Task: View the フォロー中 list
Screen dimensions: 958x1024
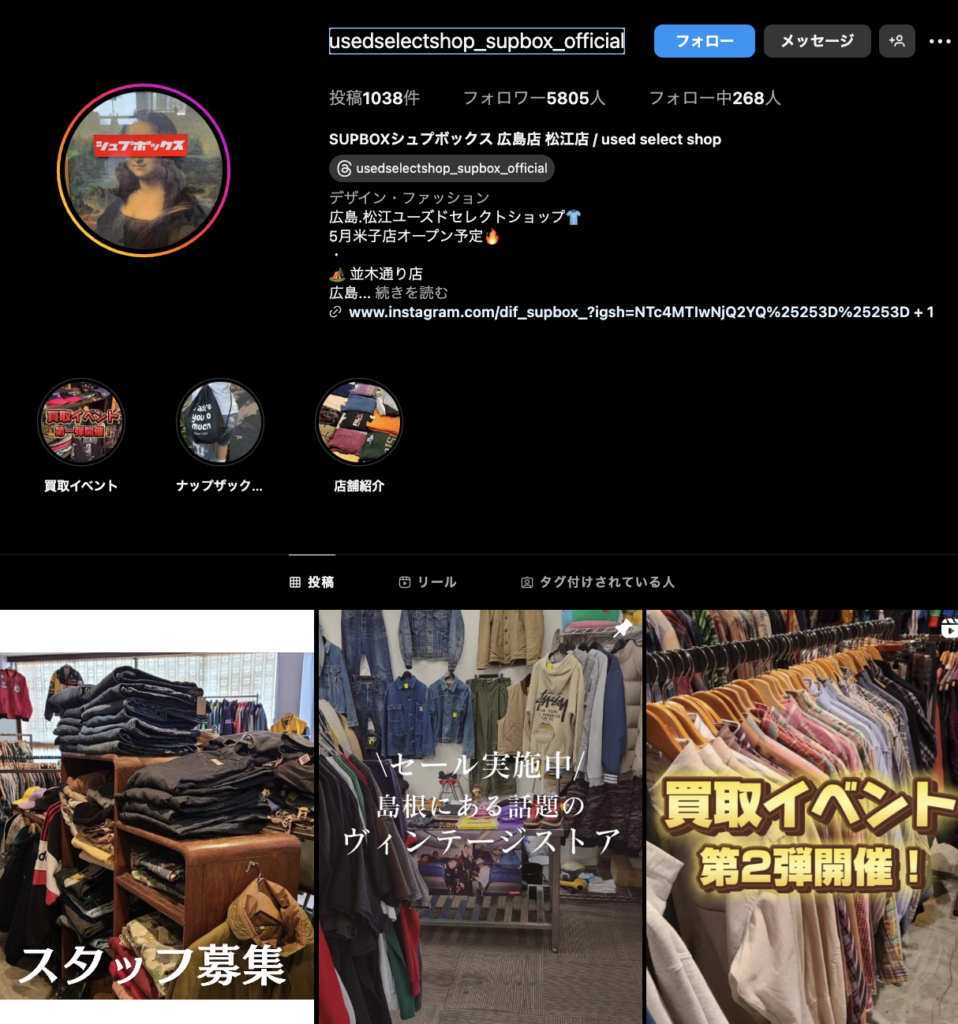Action: click(714, 98)
